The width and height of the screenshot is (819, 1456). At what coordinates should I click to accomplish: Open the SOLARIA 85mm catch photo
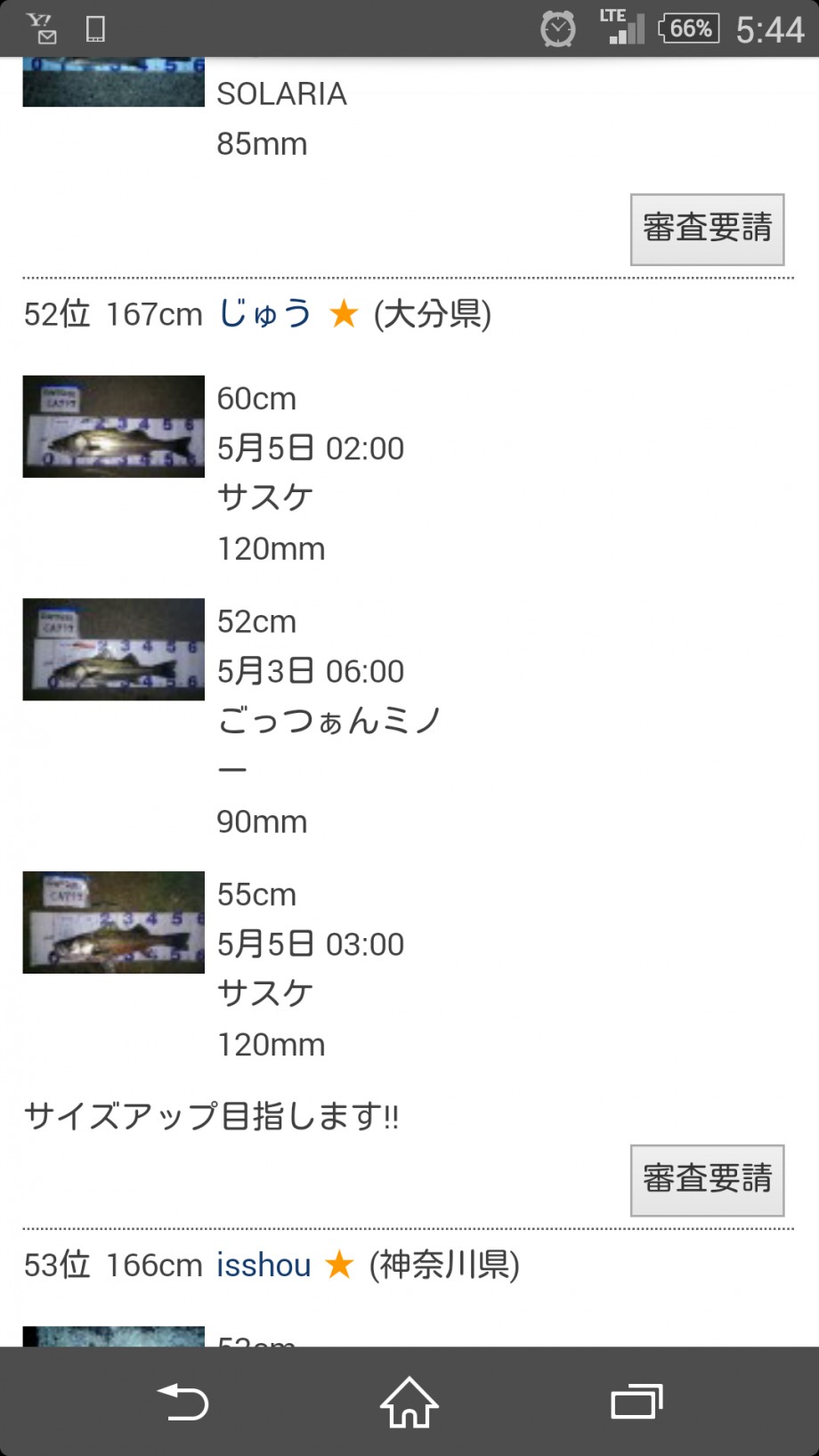114,82
